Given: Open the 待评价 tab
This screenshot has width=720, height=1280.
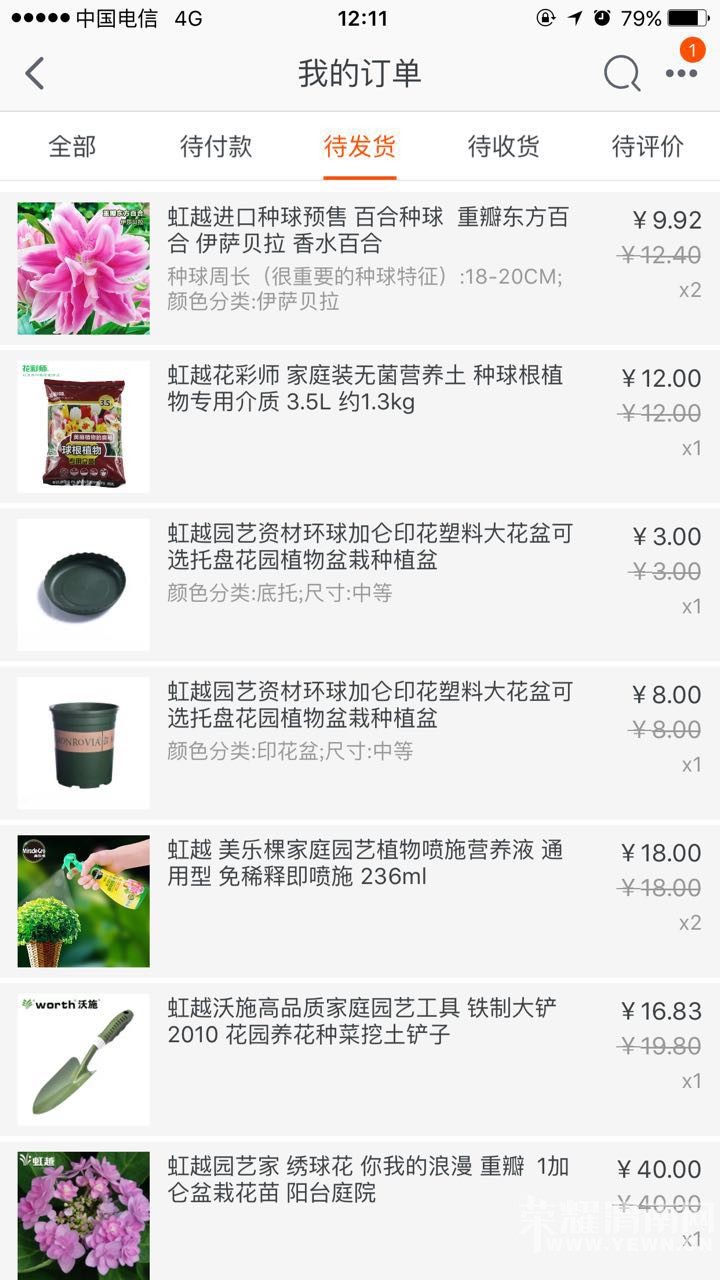Looking at the screenshot, I should point(648,147).
